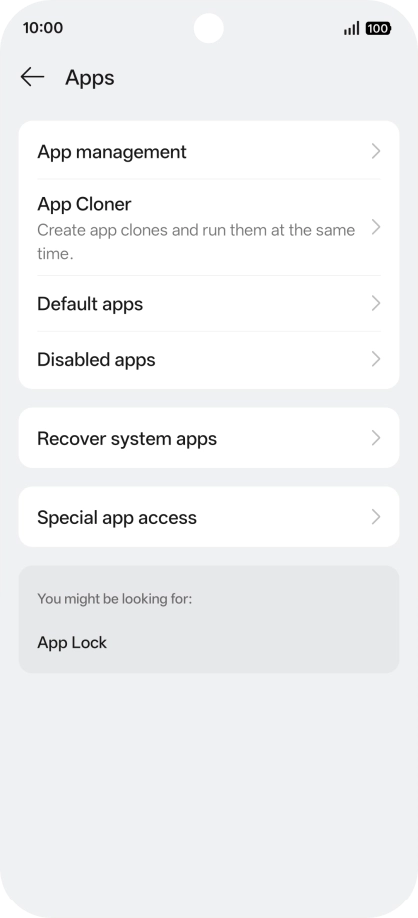Select the App Lock suggestion

click(x=72, y=642)
